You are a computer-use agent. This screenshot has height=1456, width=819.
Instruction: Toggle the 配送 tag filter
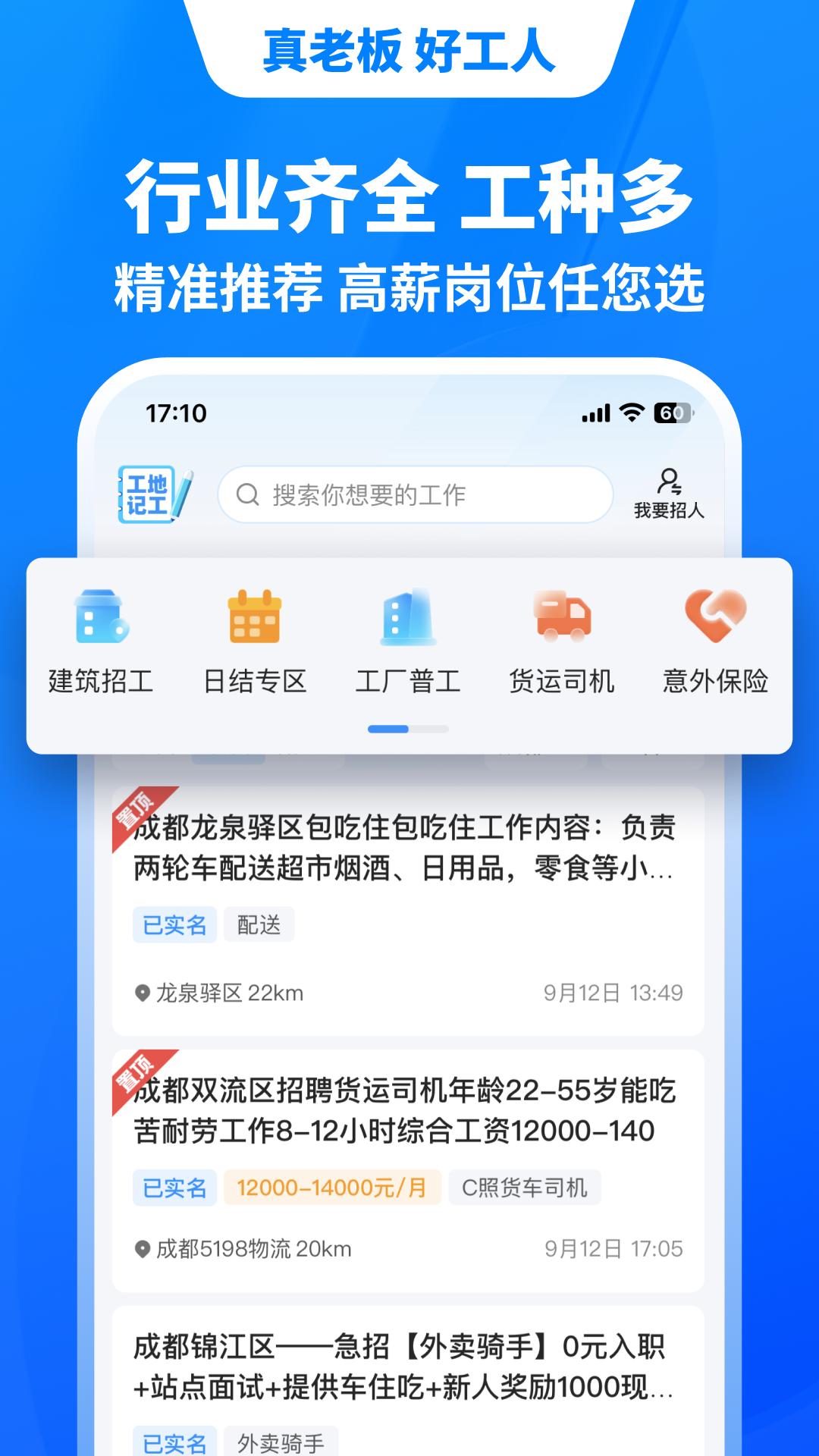click(x=258, y=925)
